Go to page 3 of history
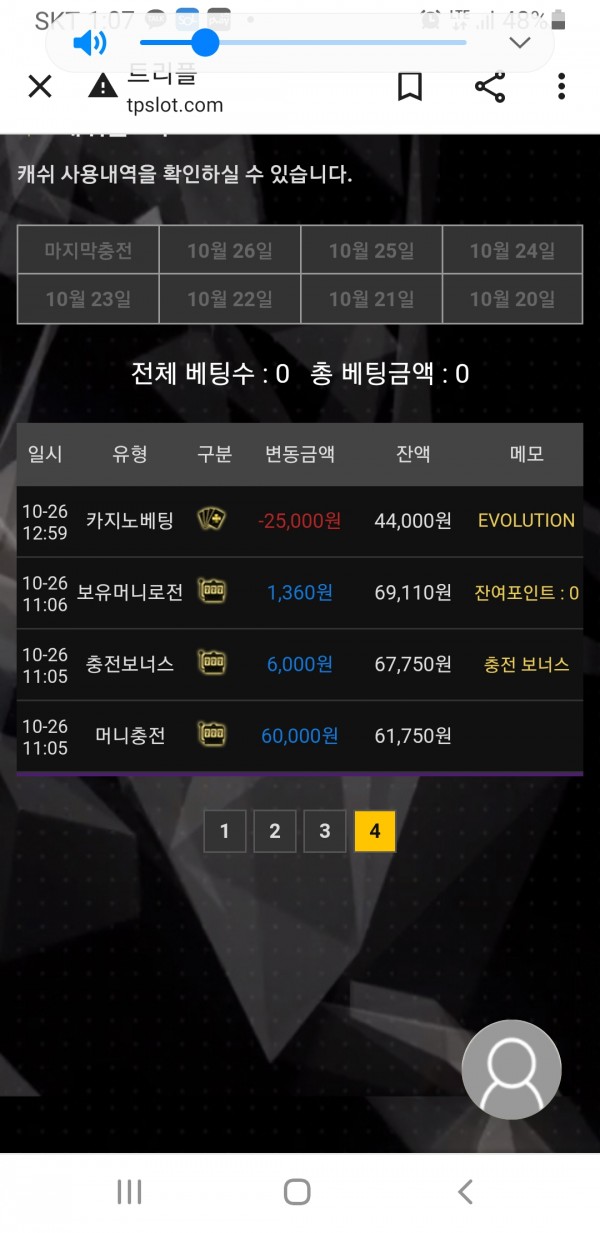The height and width of the screenshot is (1233, 600). click(325, 831)
